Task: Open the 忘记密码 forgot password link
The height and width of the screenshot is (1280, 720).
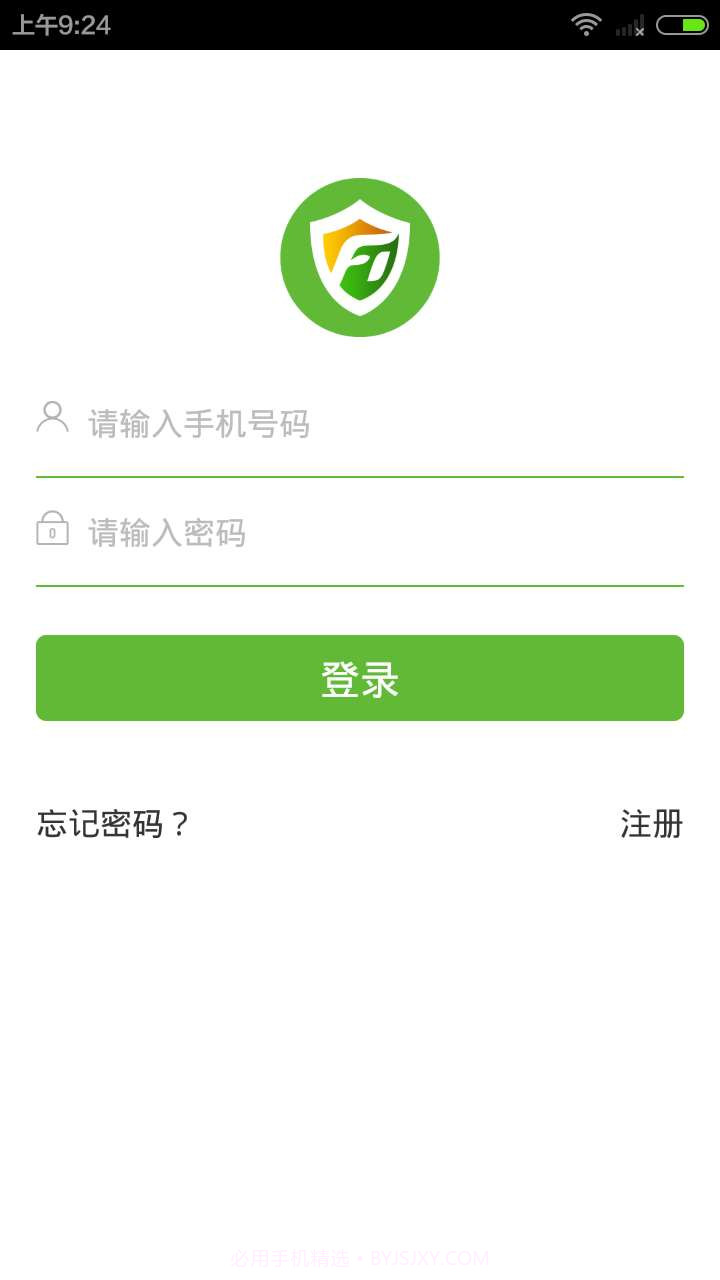Action: [x=112, y=823]
